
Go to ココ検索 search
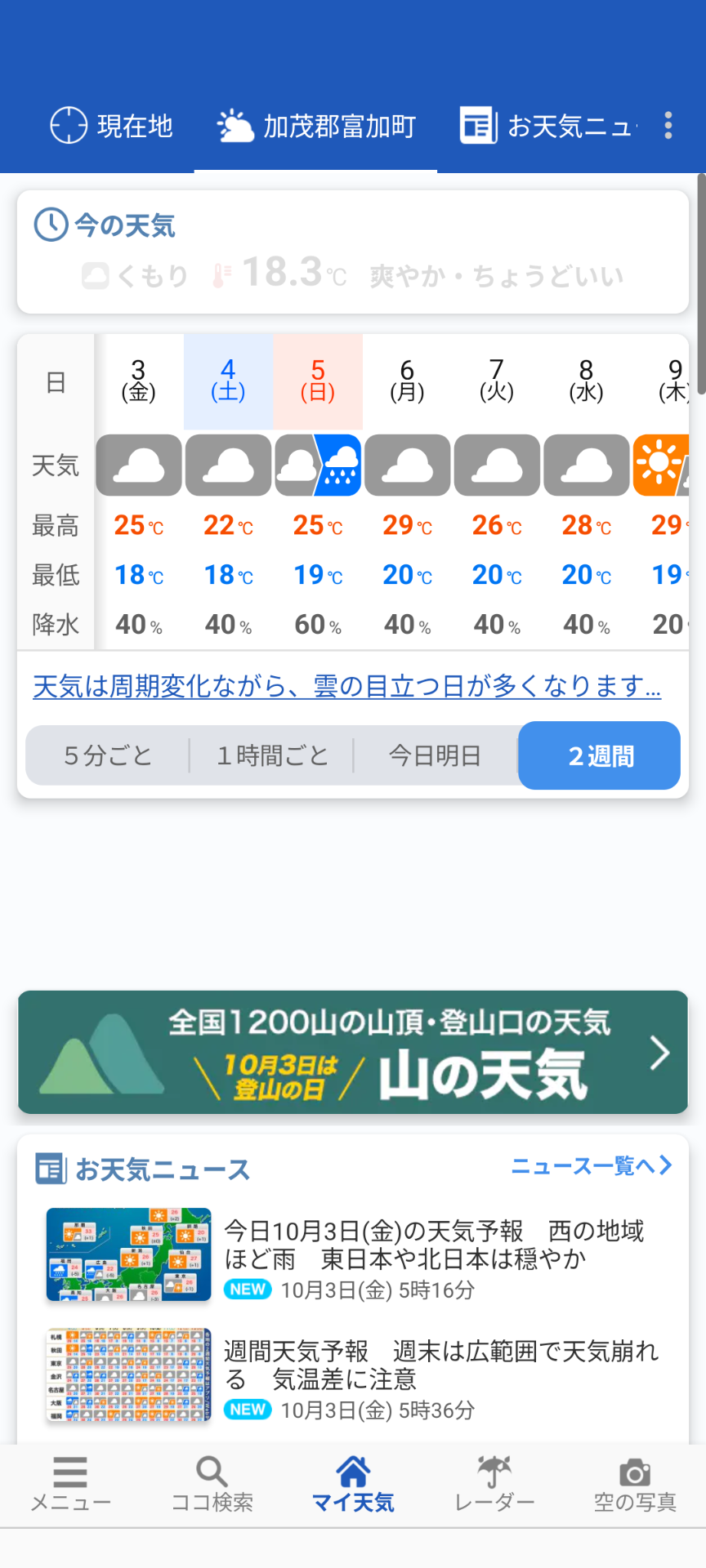(212, 1483)
